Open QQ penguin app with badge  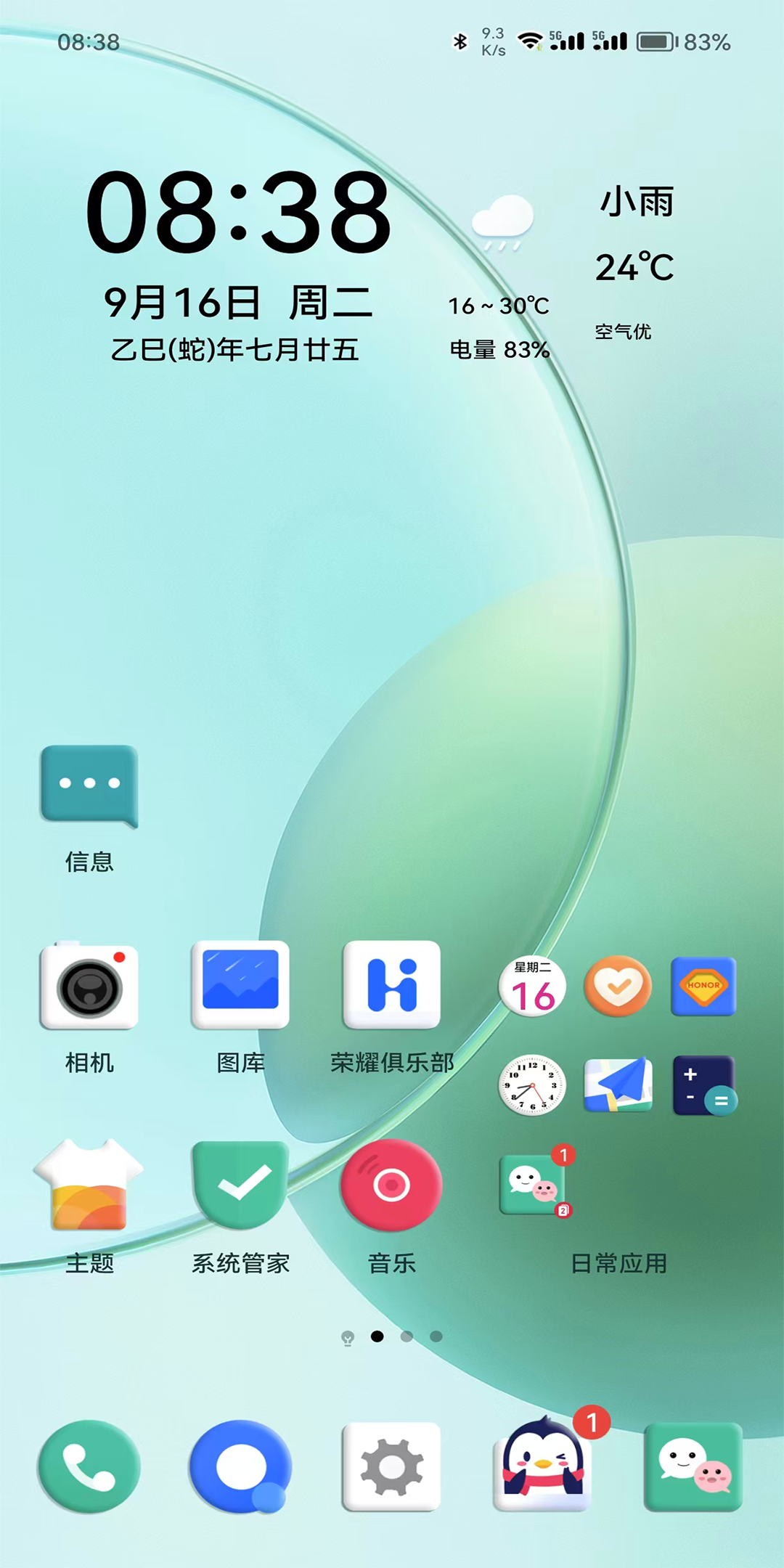click(x=543, y=1466)
